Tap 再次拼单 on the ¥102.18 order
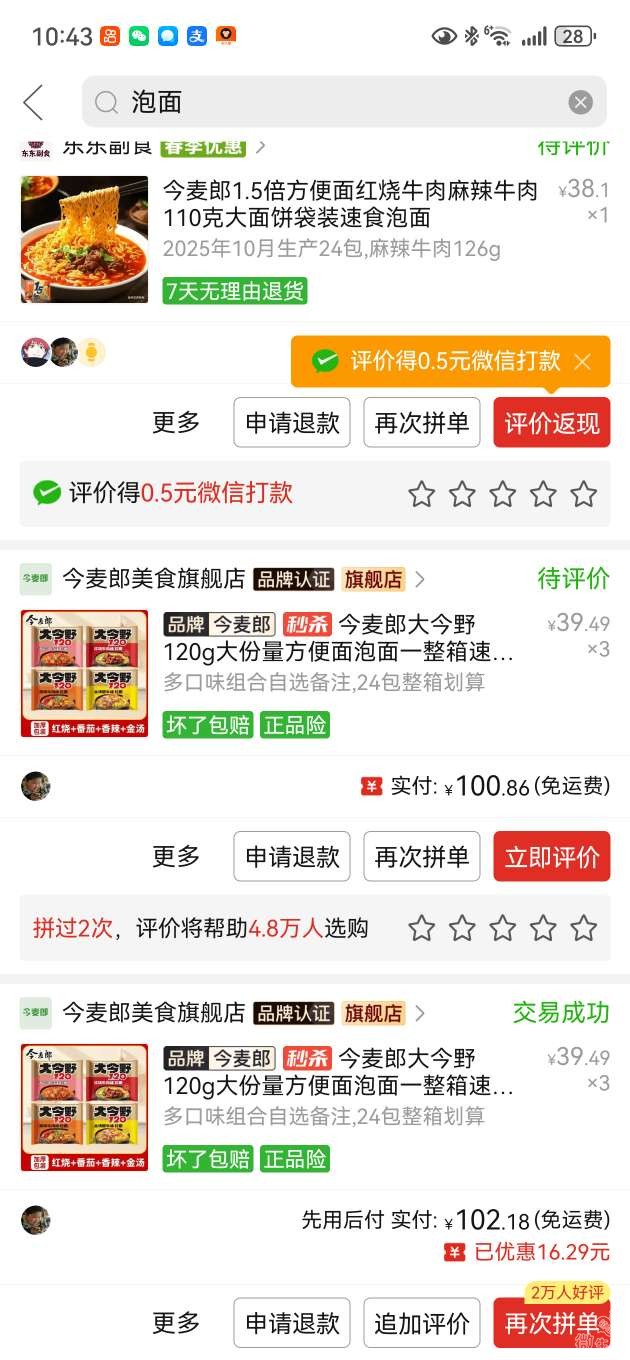Viewport: 630px width, 1360px height. click(551, 1323)
